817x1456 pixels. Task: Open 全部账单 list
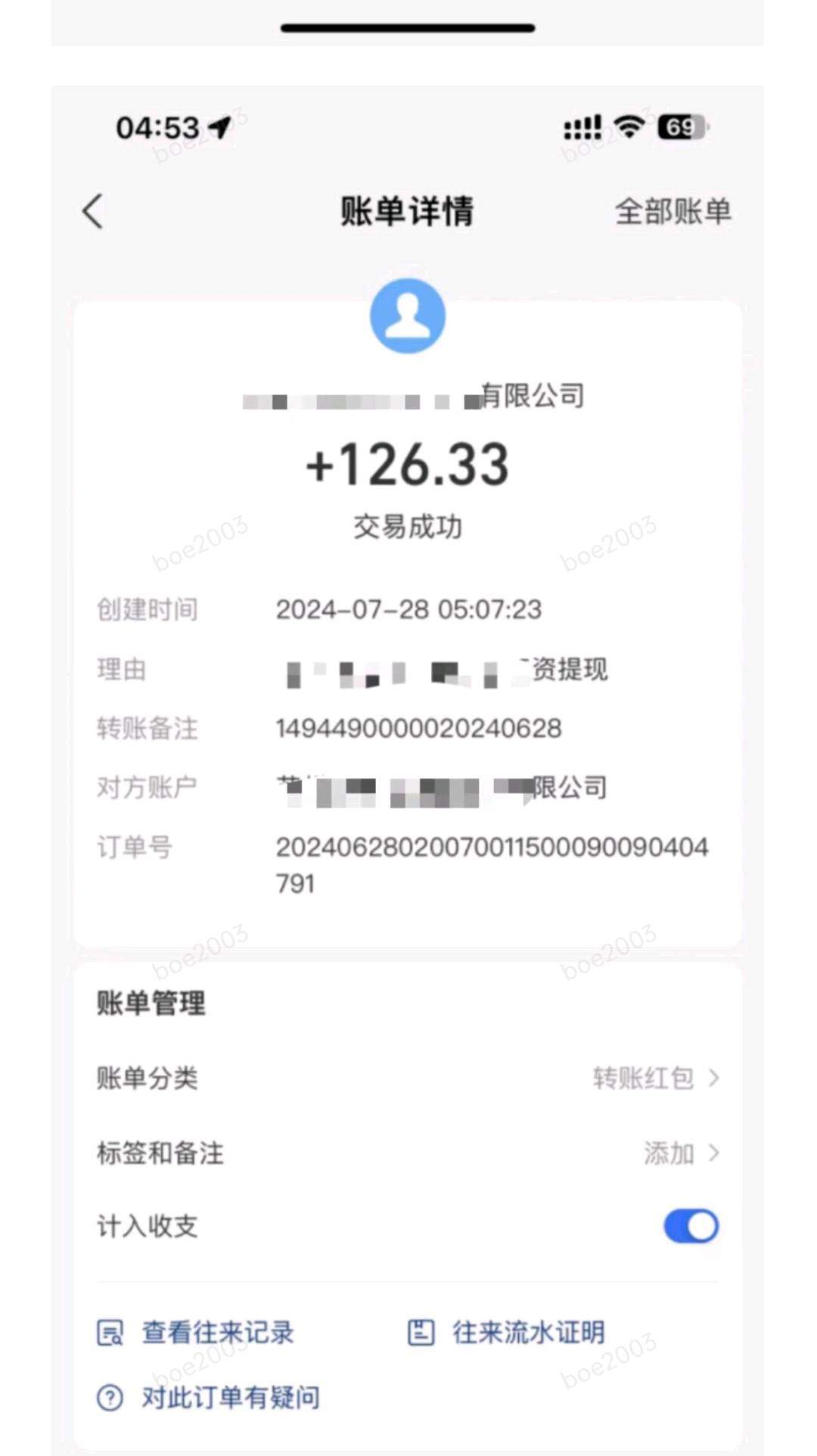[672, 211]
